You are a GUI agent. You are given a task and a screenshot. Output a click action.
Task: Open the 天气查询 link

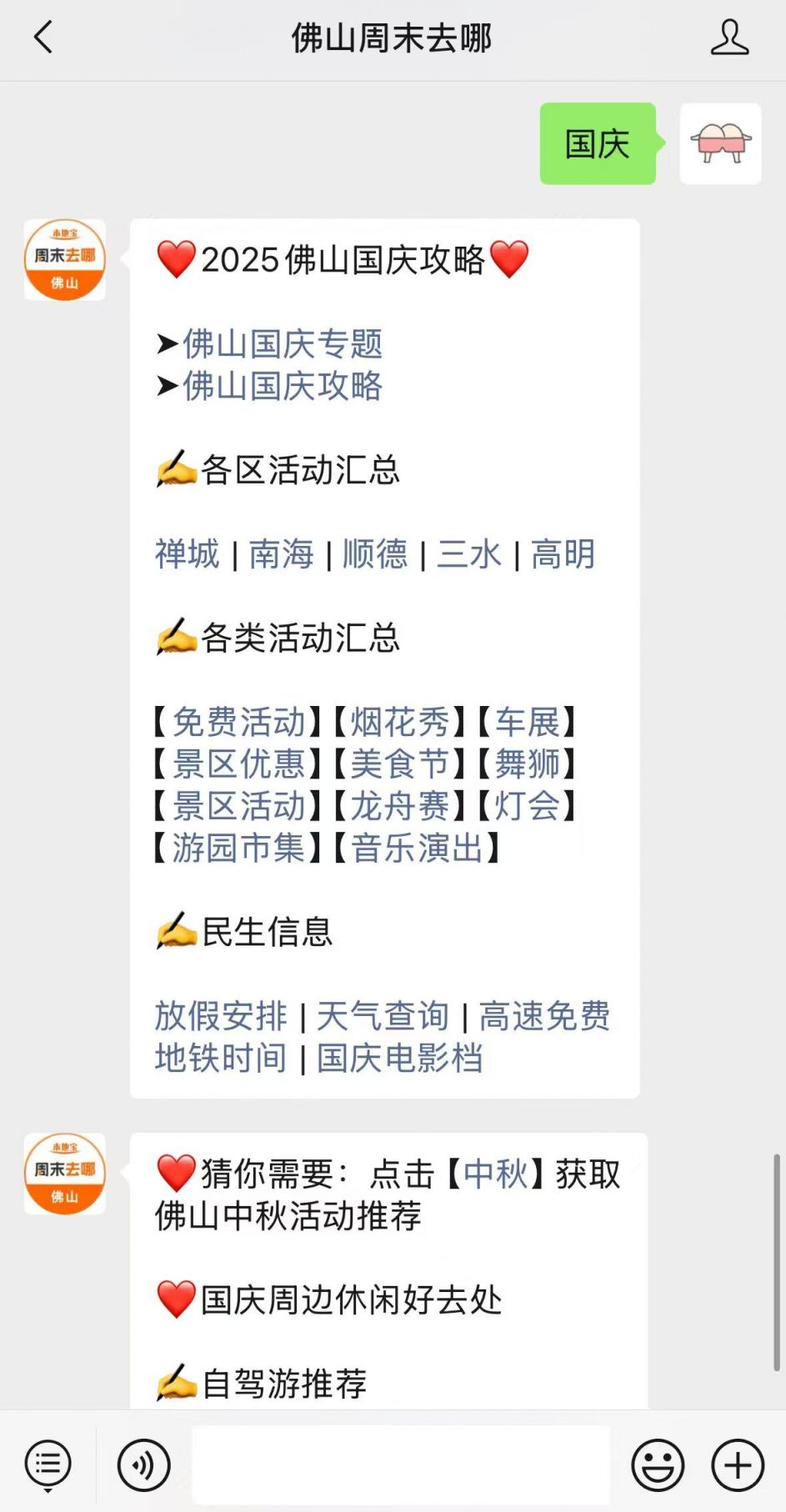tap(383, 1016)
